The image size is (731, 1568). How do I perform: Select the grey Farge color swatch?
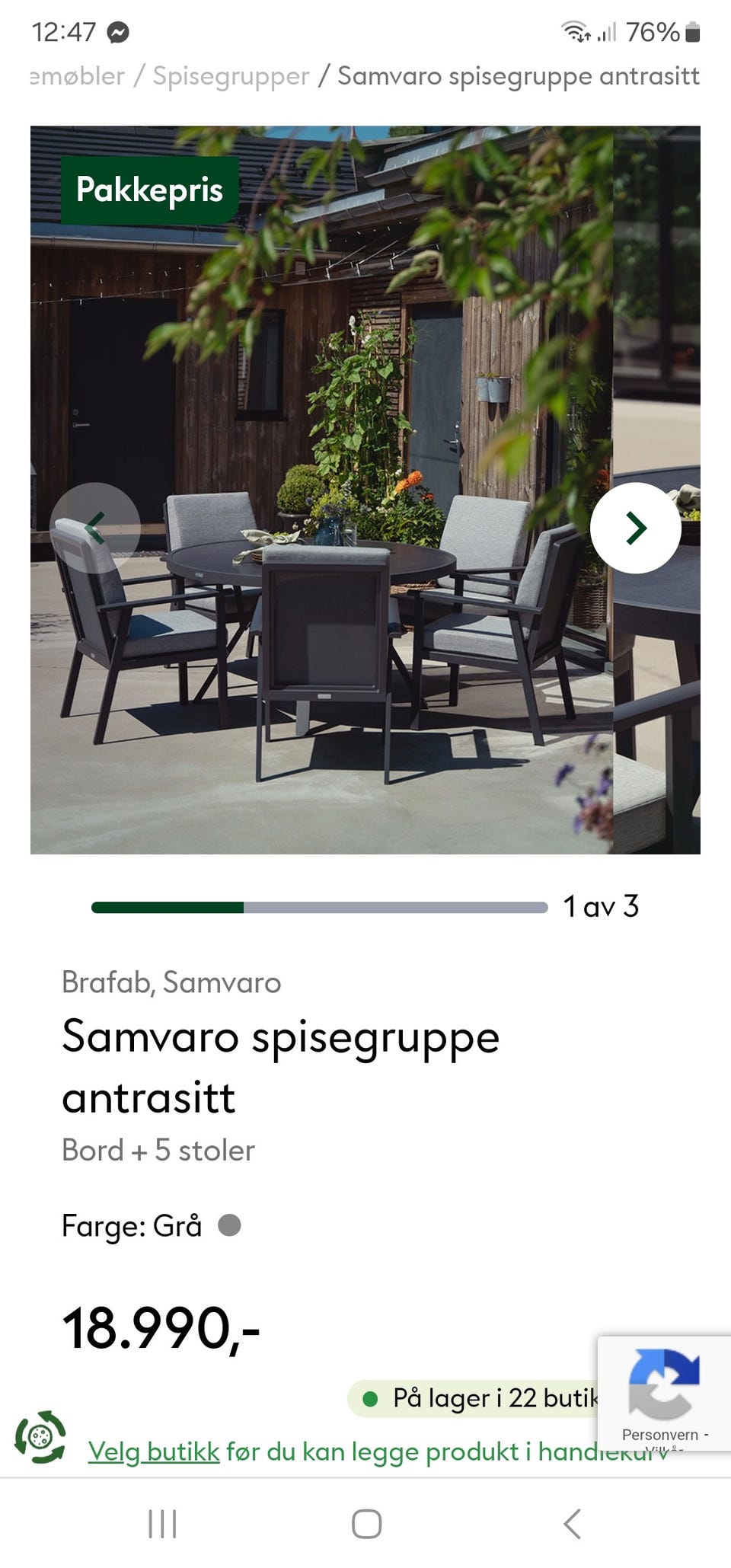click(230, 1225)
